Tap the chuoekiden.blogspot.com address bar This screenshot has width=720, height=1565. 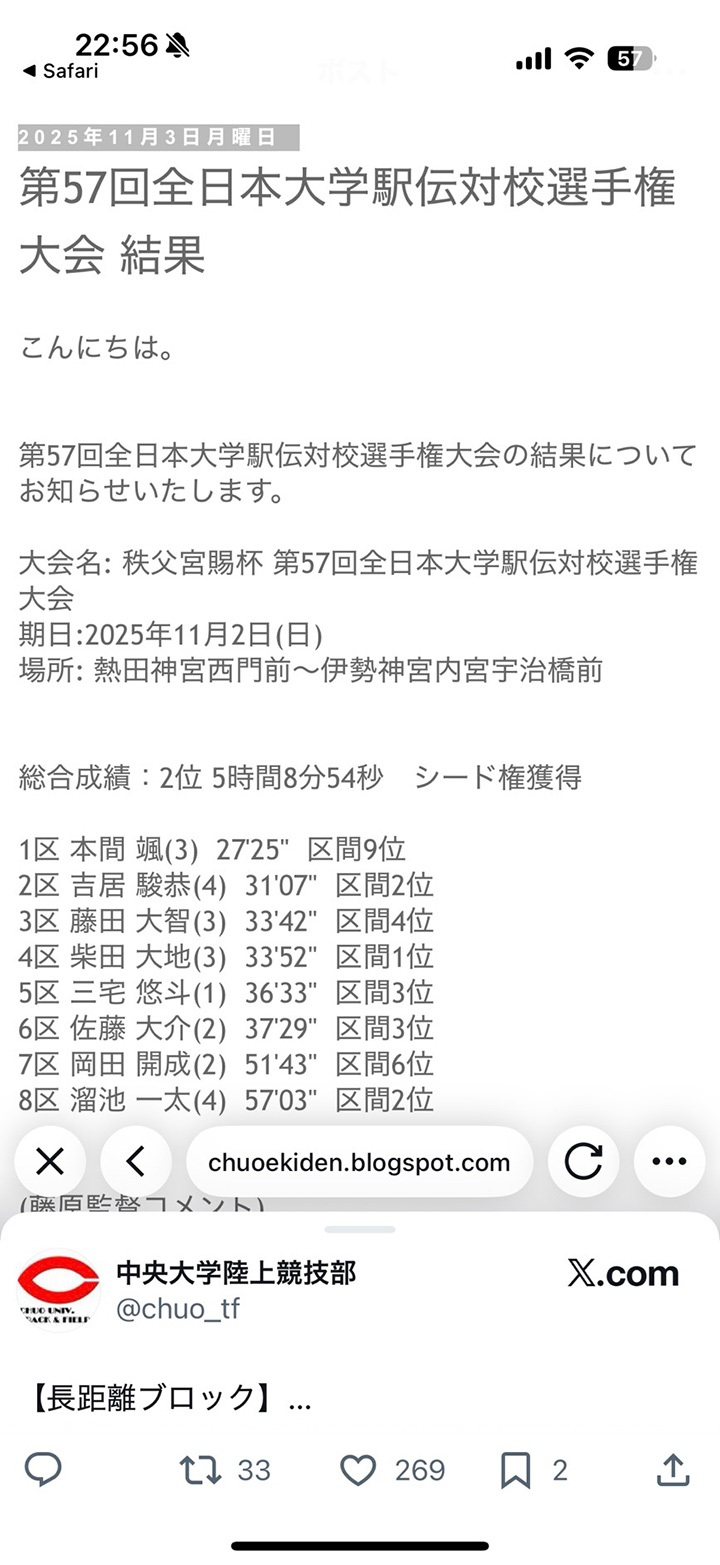359,1162
